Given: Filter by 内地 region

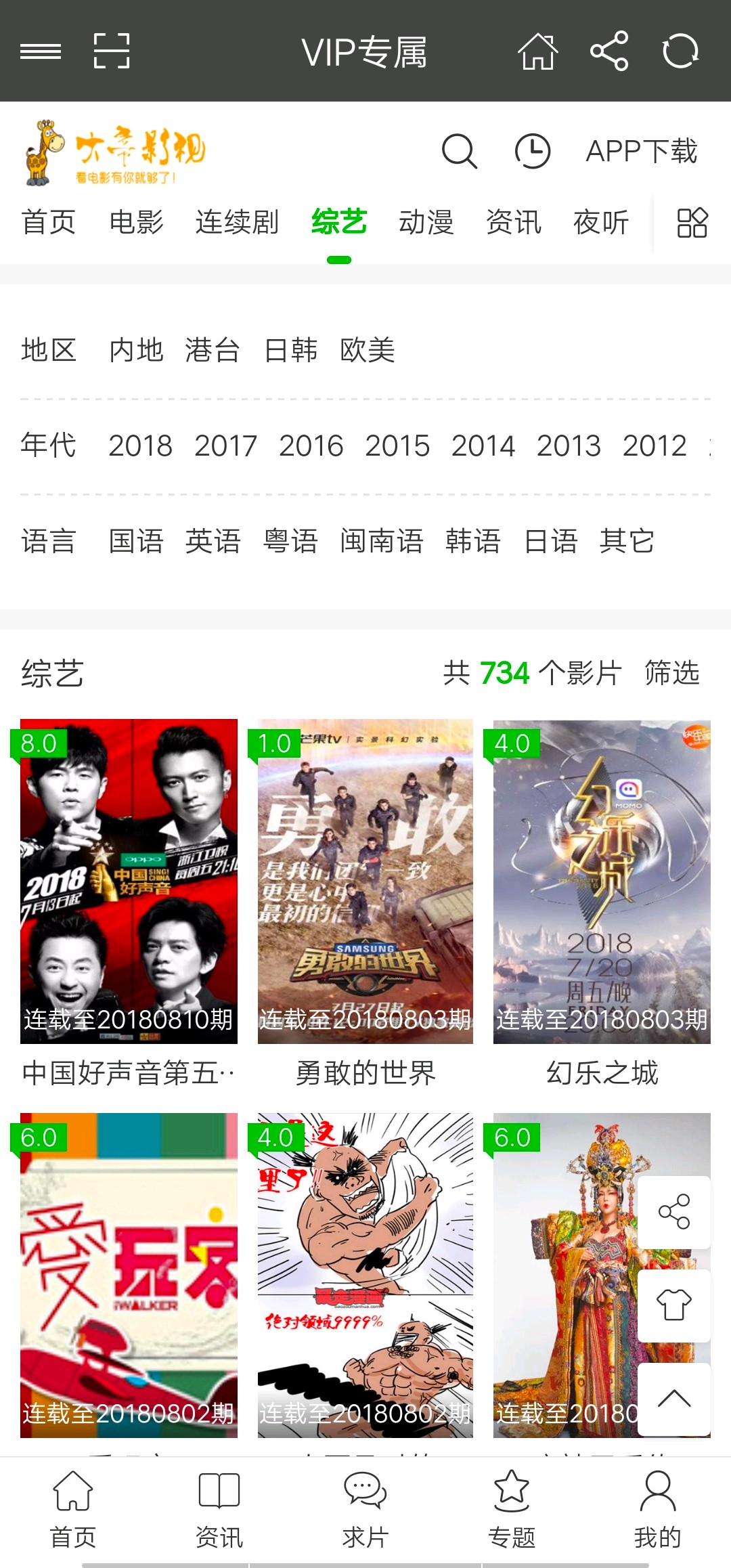Looking at the screenshot, I should point(137,350).
